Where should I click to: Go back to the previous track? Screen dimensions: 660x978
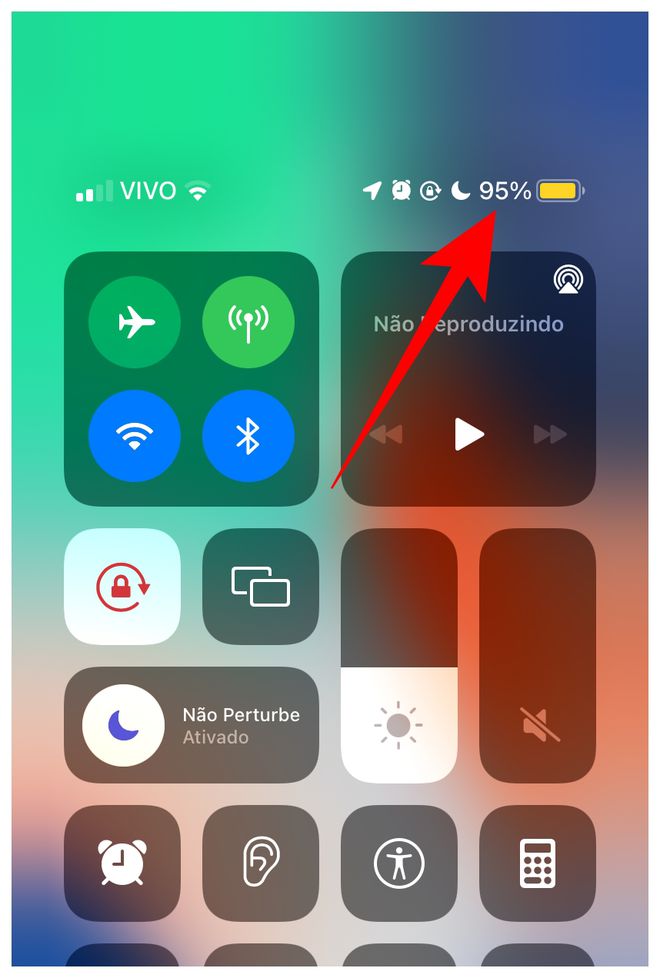point(384,434)
